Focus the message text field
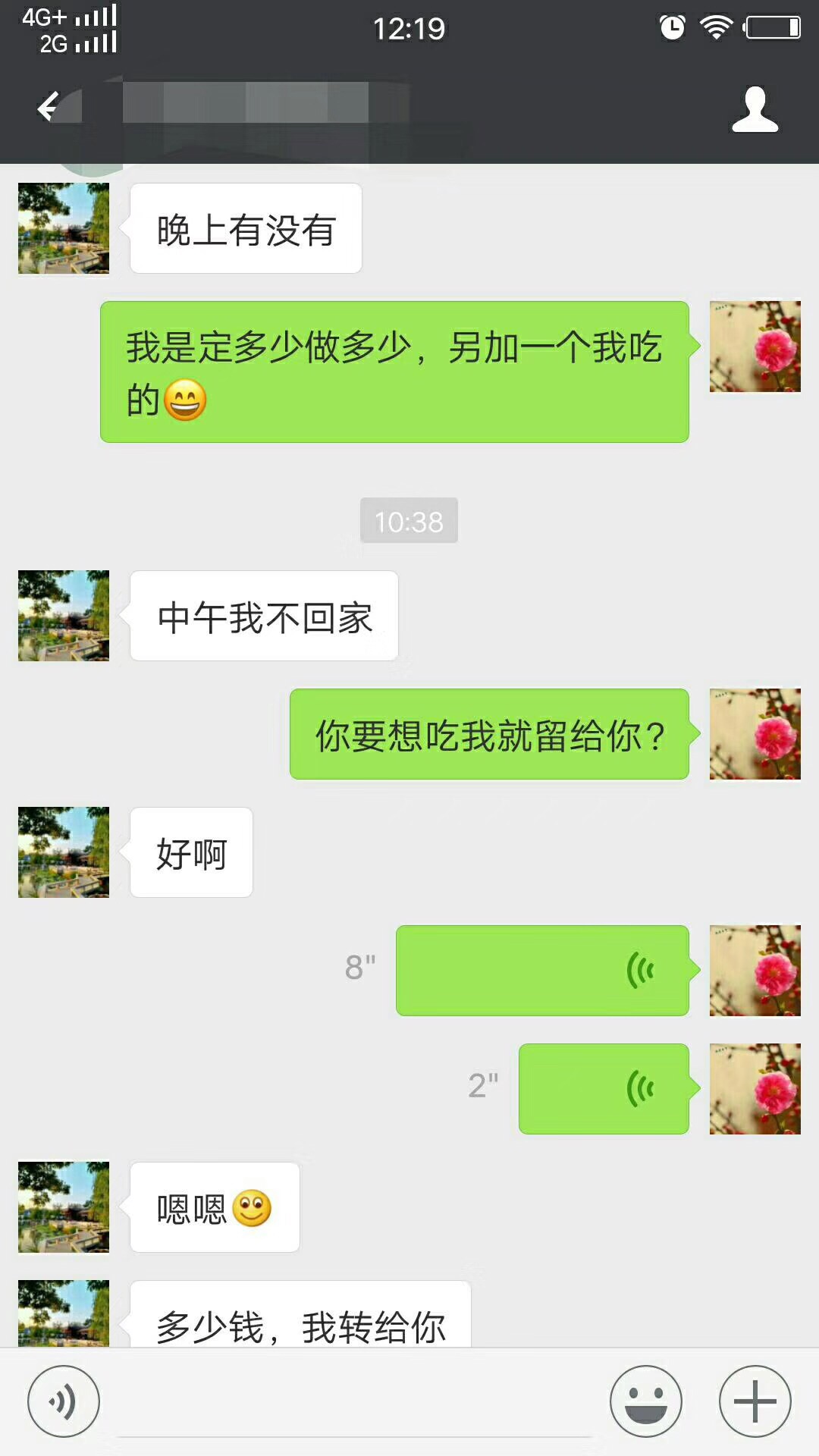Image resolution: width=819 pixels, height=1456 pixels. (355, 1403)
